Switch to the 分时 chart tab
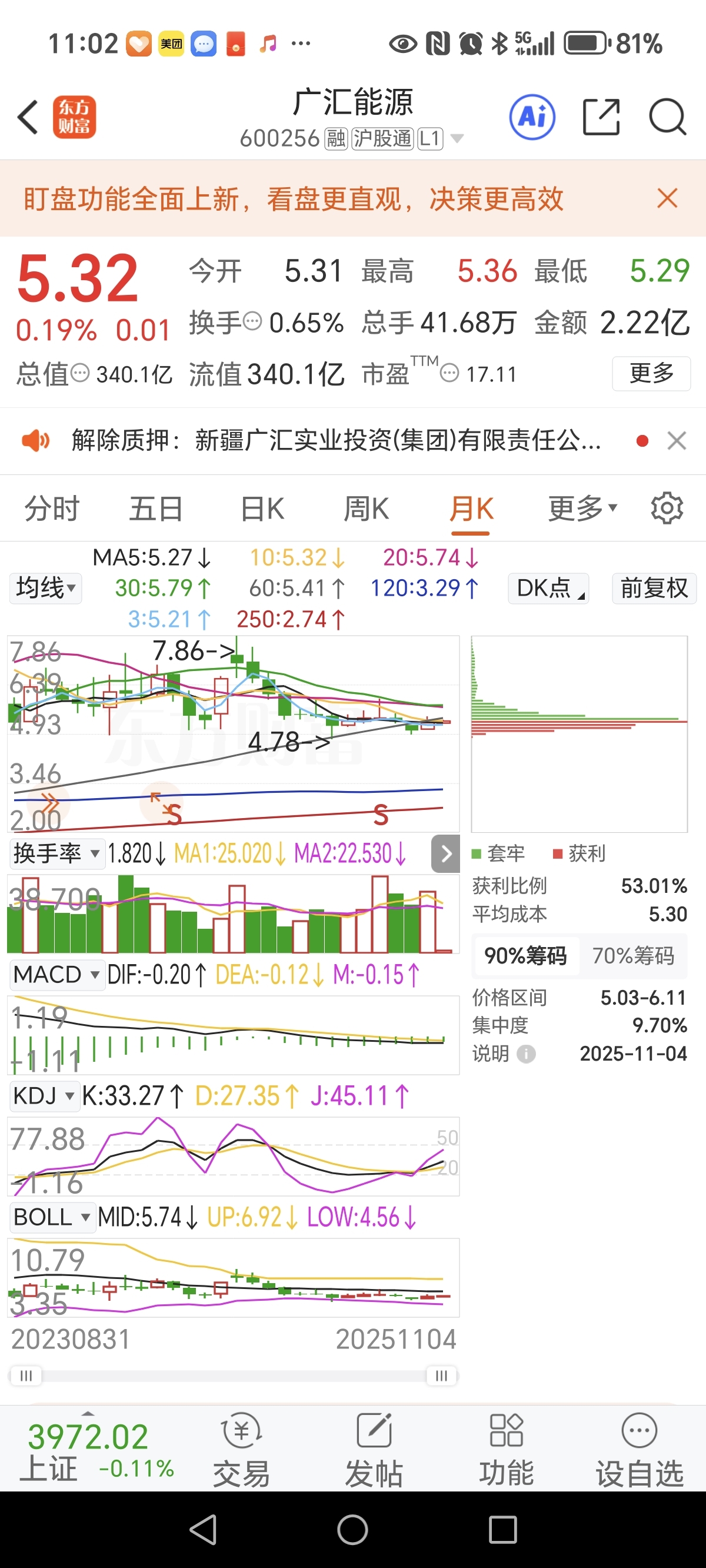The width and height of the screenshot is (706, 1568). pos(52,509)
